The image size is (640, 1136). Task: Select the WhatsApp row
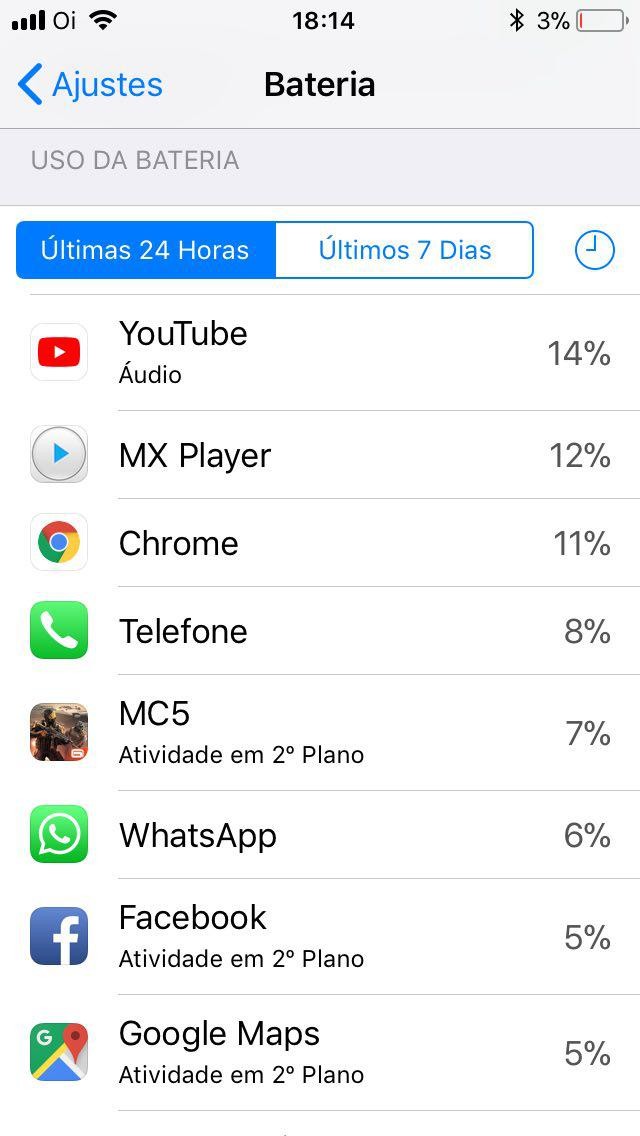point(320,835)
